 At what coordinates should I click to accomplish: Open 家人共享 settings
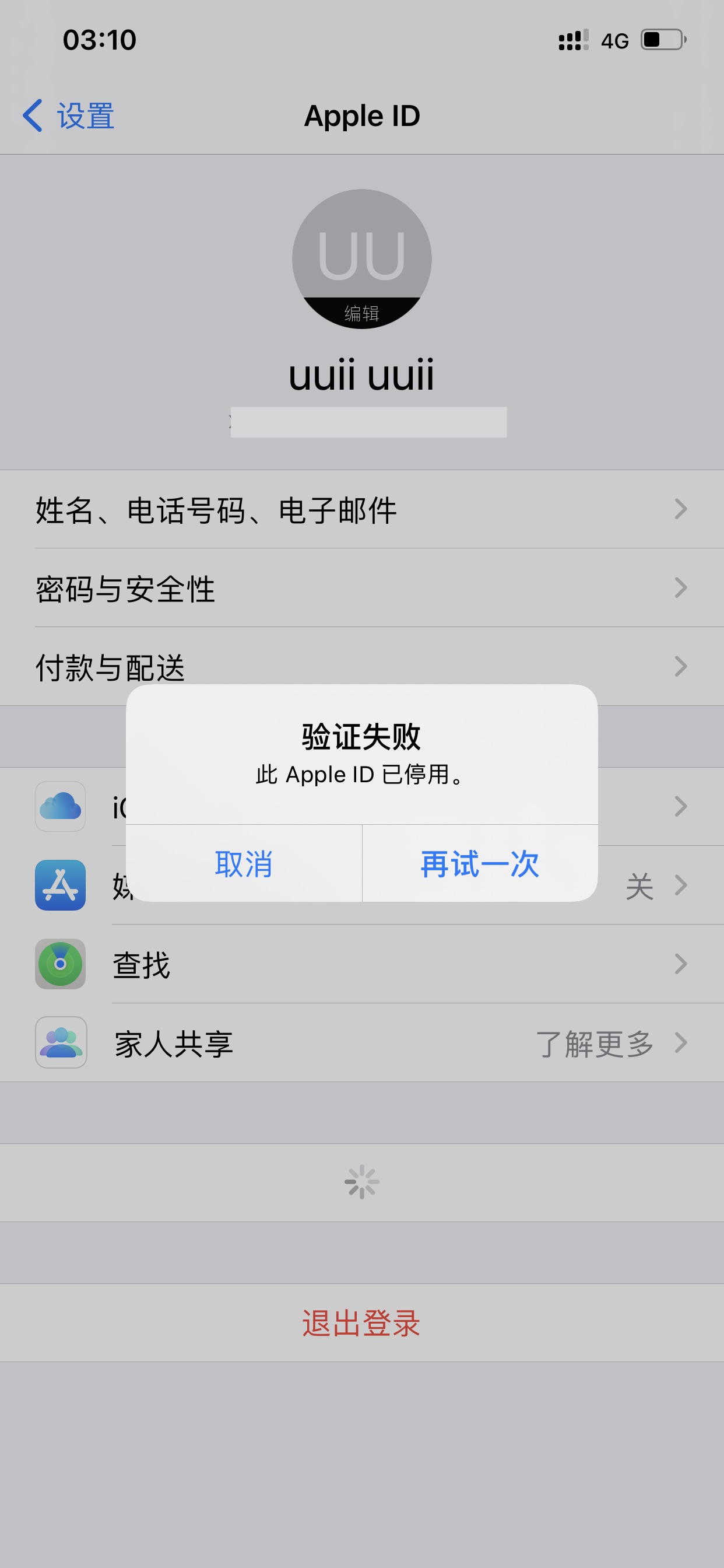(x=361, y=1042)
